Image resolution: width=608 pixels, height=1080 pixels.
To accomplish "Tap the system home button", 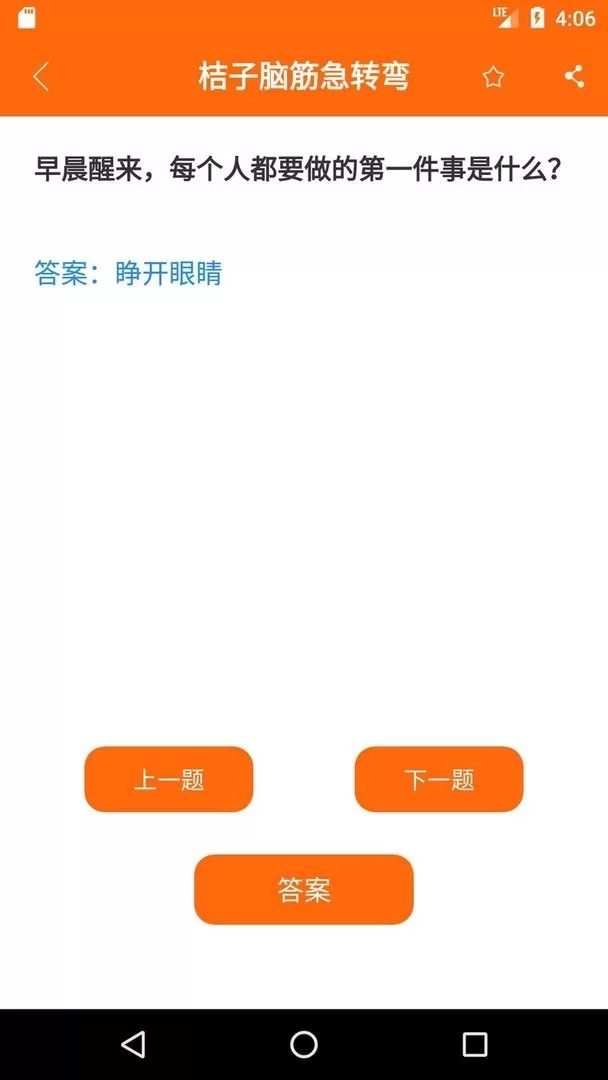I will point(304,1044).
